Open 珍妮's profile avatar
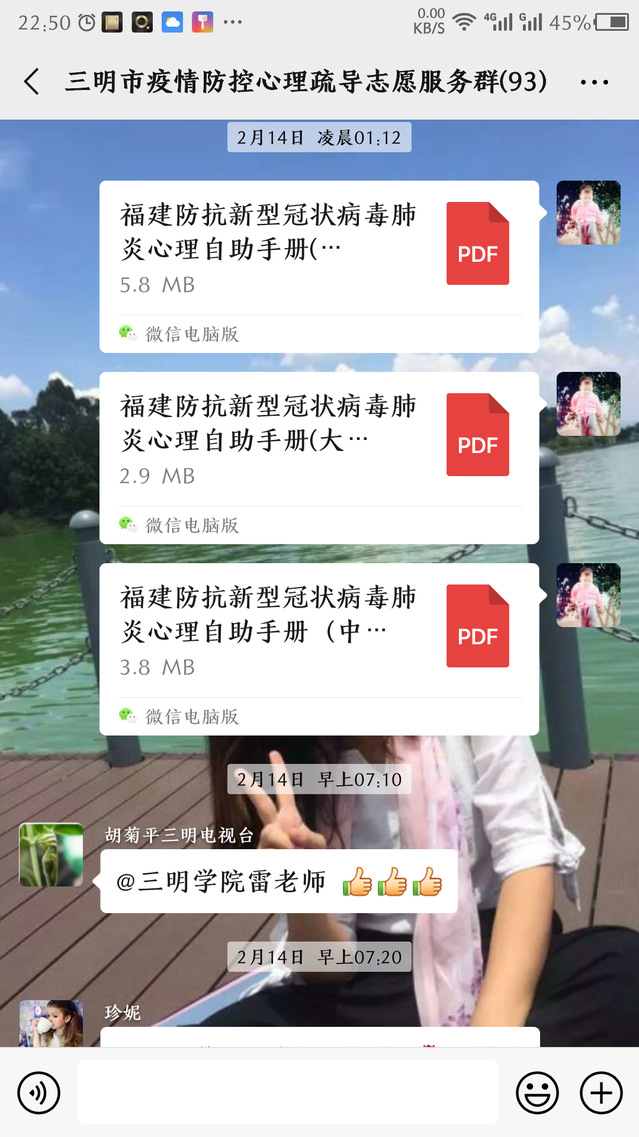The image size is (639, 1137). pos(51,1022)
